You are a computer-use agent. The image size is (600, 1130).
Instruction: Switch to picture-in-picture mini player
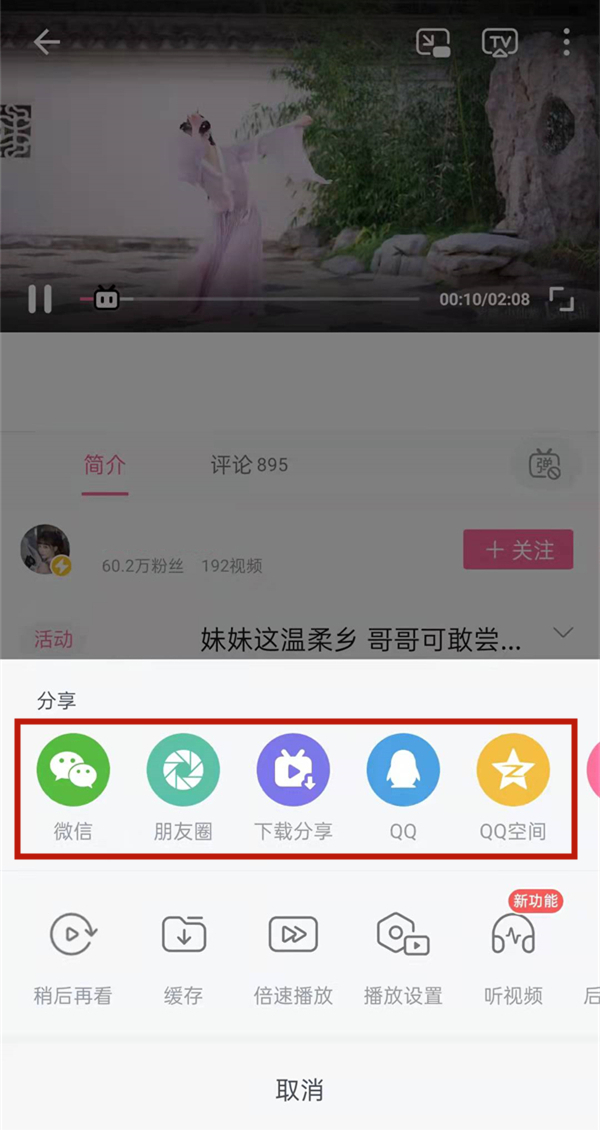tap(433, 42)
